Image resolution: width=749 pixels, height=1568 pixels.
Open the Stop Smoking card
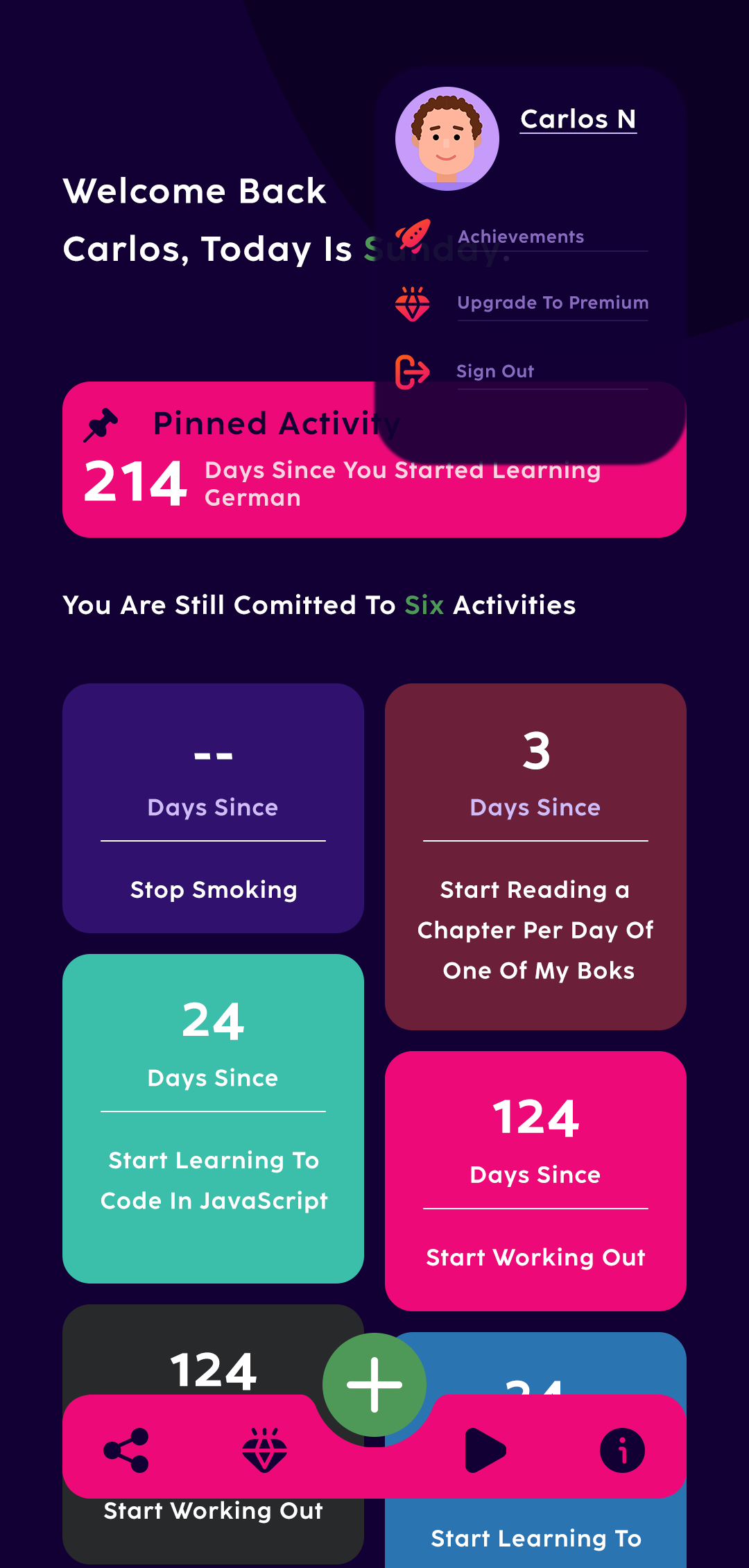point(213,808)
